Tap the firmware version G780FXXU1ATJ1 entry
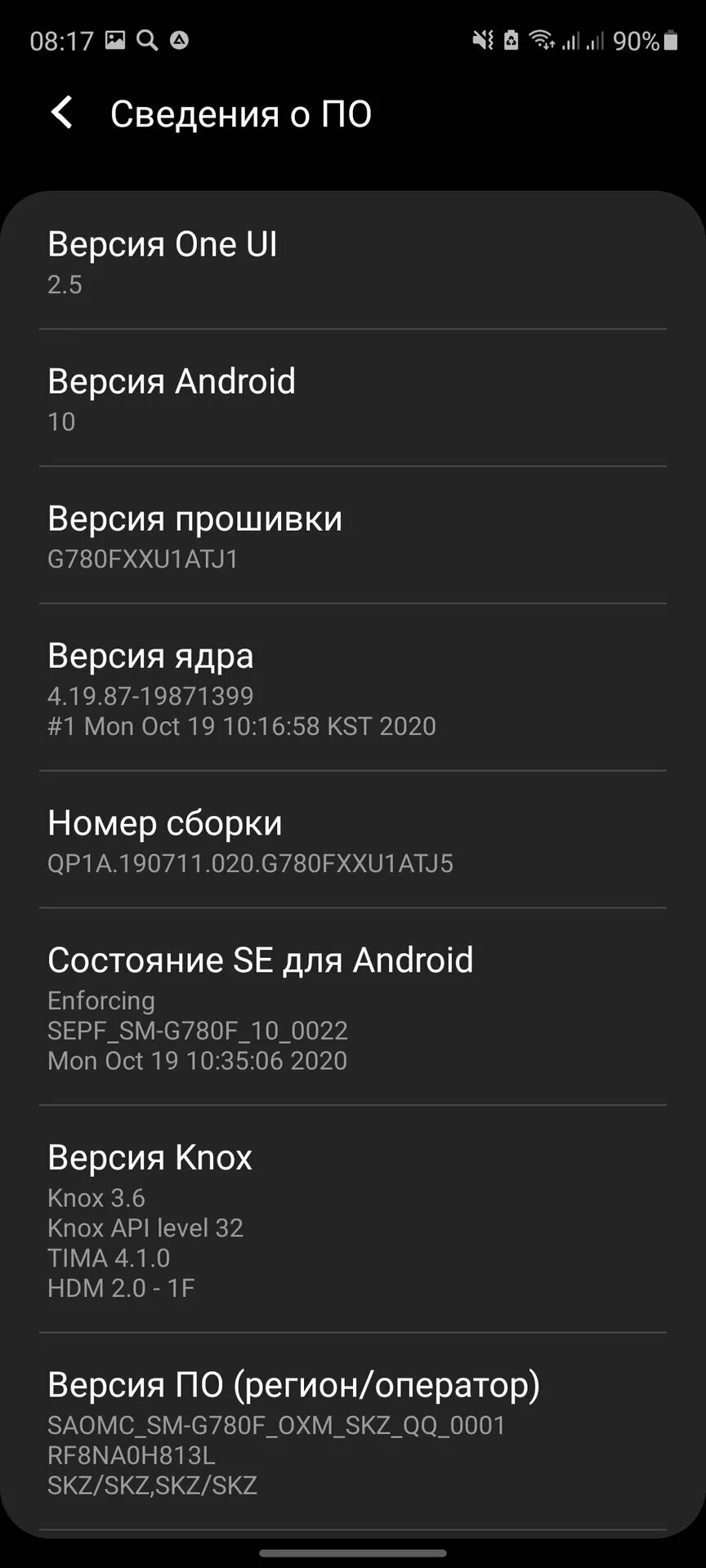706x1568 pixels. [353, 535]
